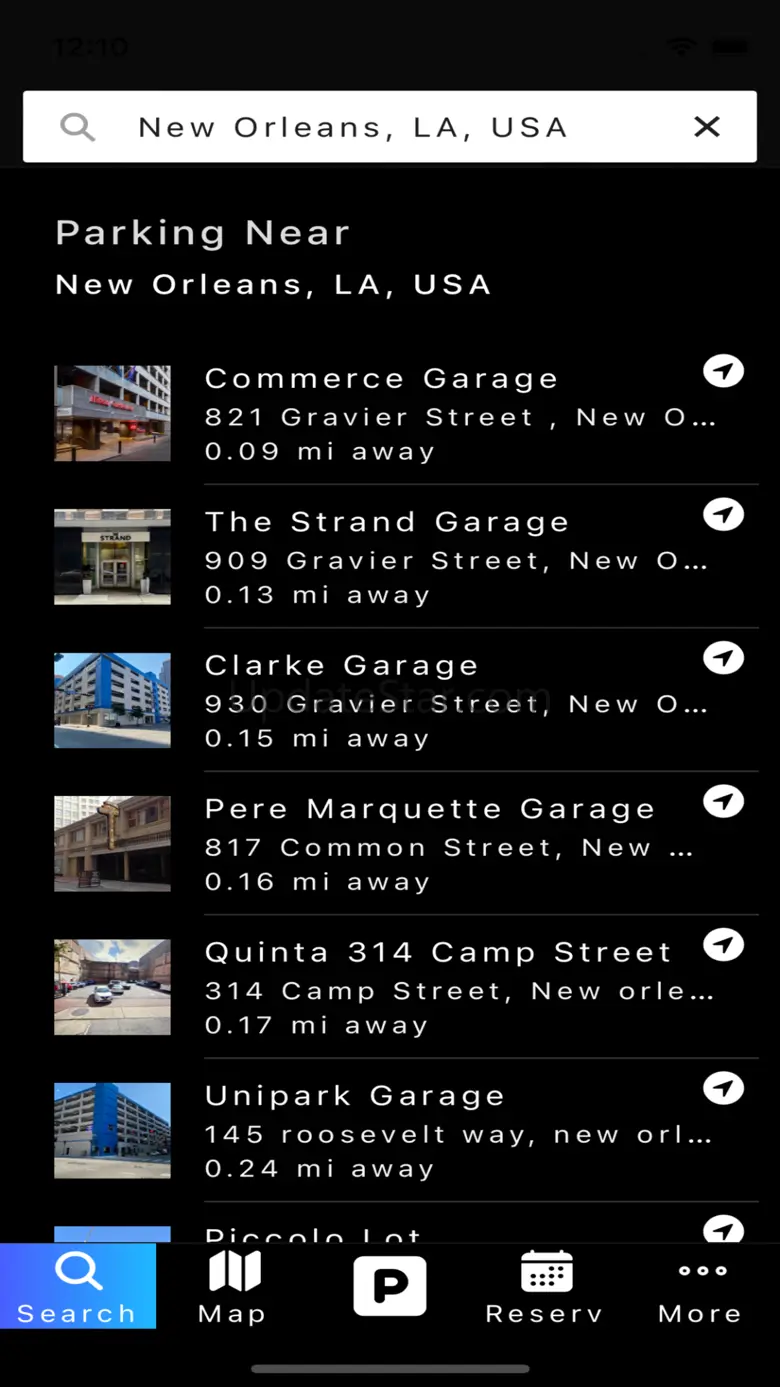Screen dimensions: 780x1387
Task: Open the More tab
Action: [x=701, y=1286]
